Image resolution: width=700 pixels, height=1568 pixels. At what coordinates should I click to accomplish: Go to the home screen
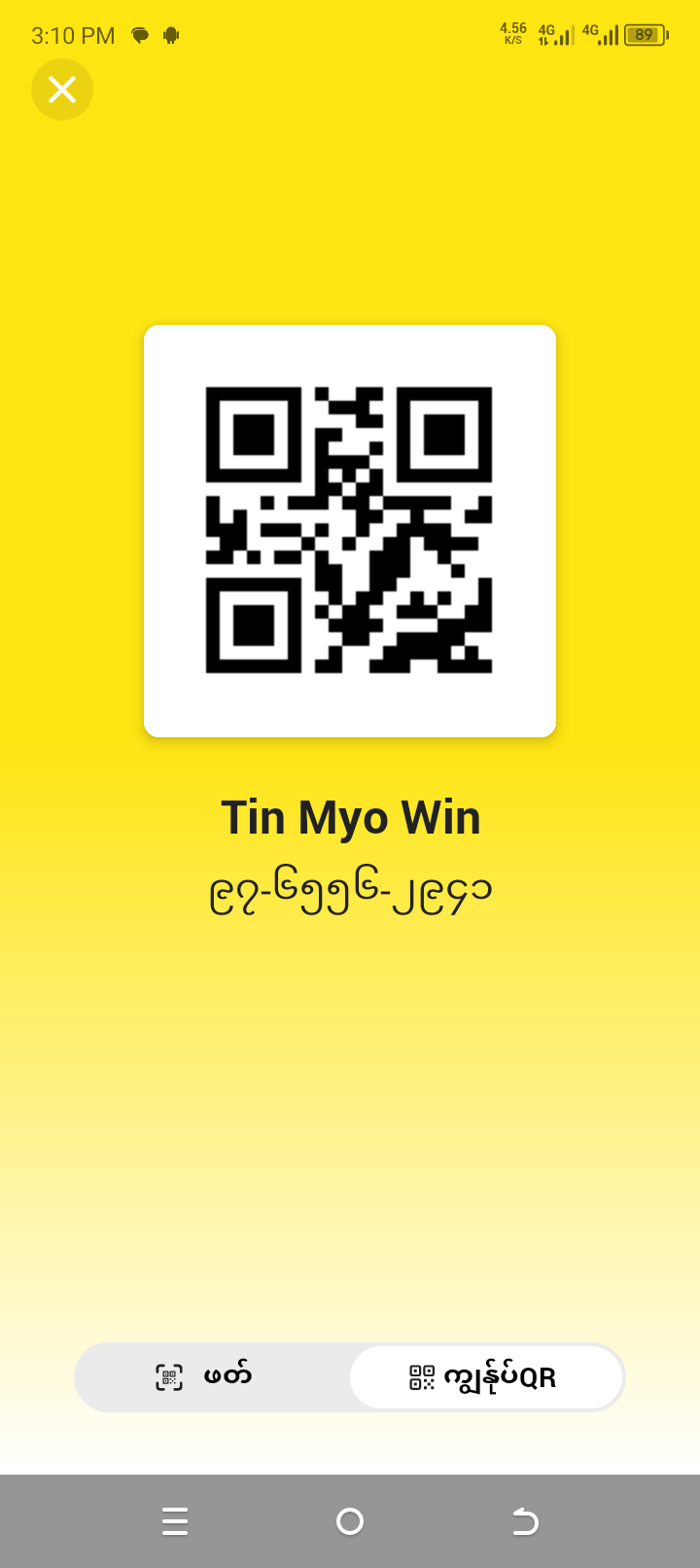[350, 1521]
